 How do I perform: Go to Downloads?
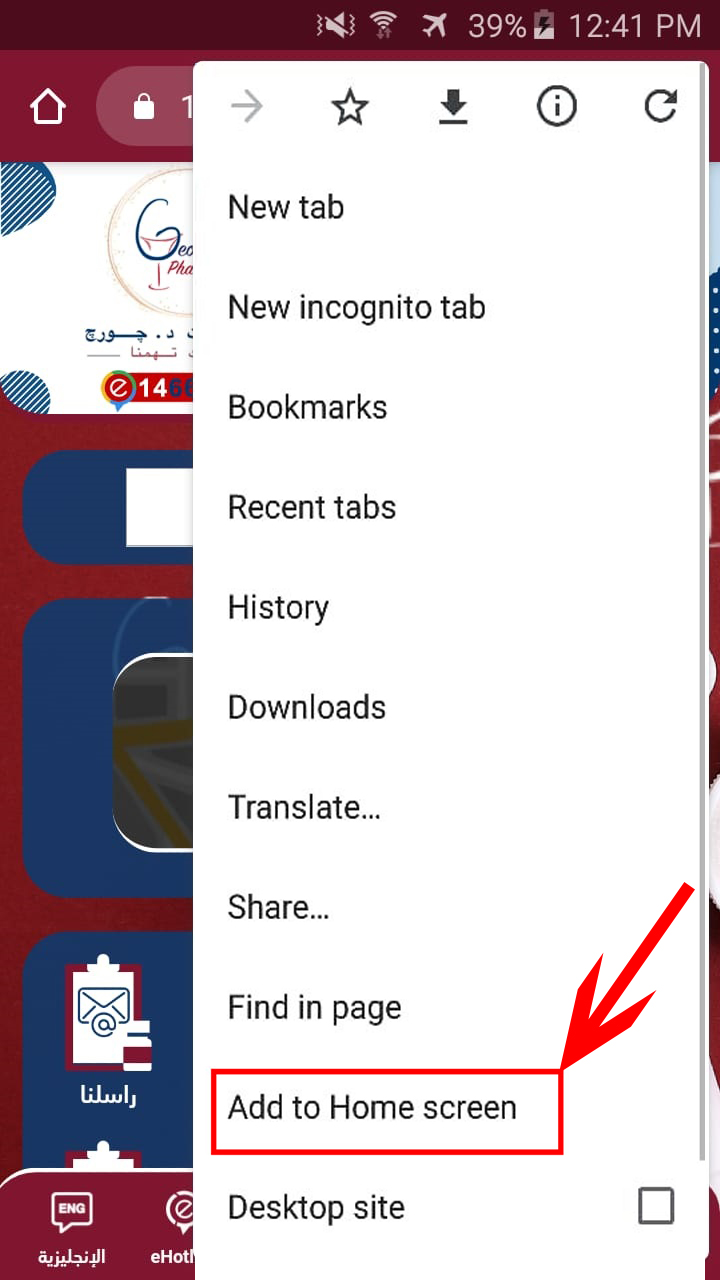click(x=306, y=707)
